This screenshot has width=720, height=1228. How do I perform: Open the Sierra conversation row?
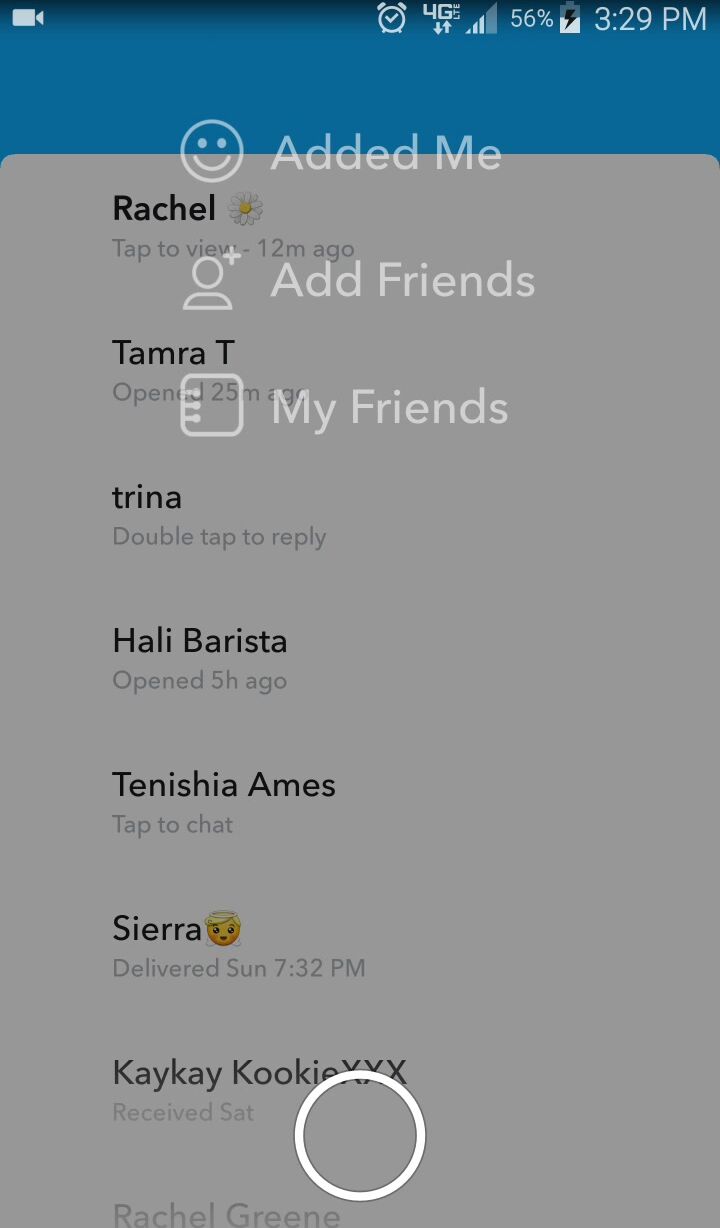pyautogui.click(x=238, y=946)
